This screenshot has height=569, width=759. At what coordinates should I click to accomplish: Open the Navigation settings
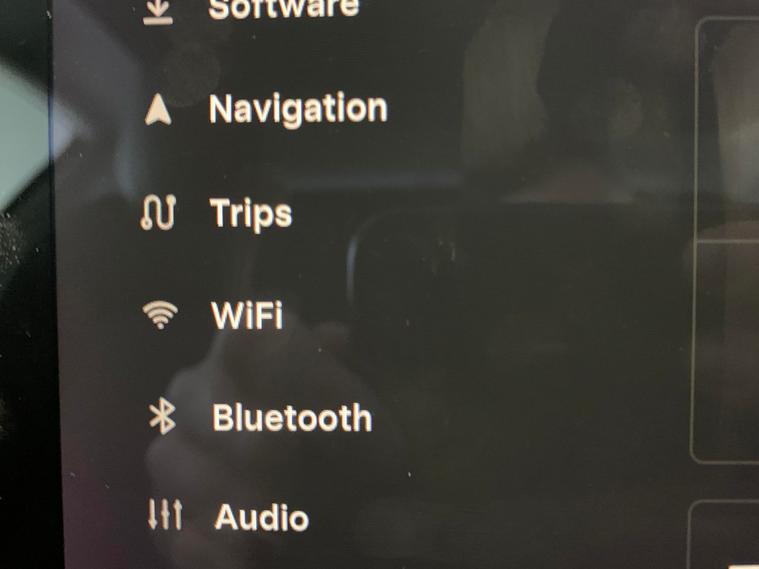(297, 109)
